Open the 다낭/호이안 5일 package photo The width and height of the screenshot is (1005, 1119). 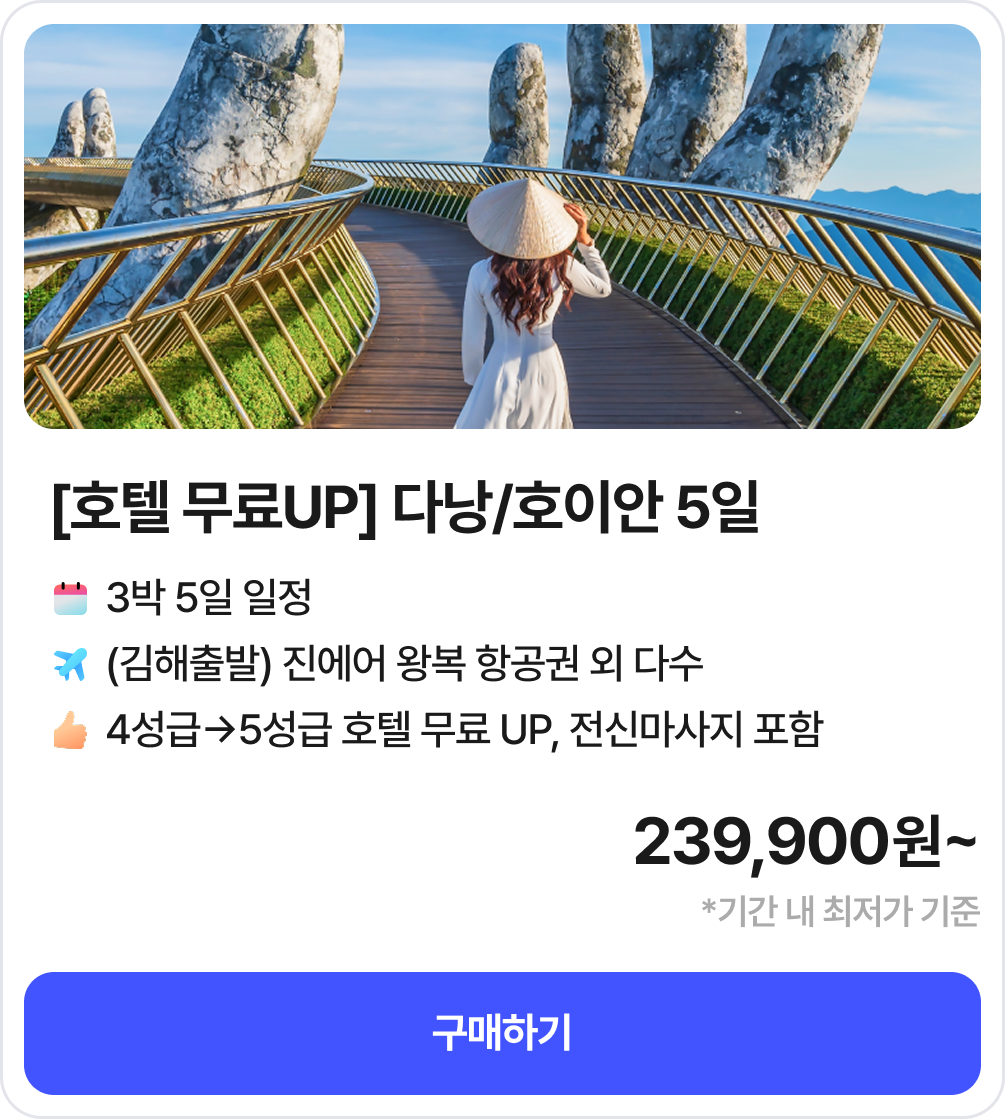pyautogui.click(x=502, y=227)
